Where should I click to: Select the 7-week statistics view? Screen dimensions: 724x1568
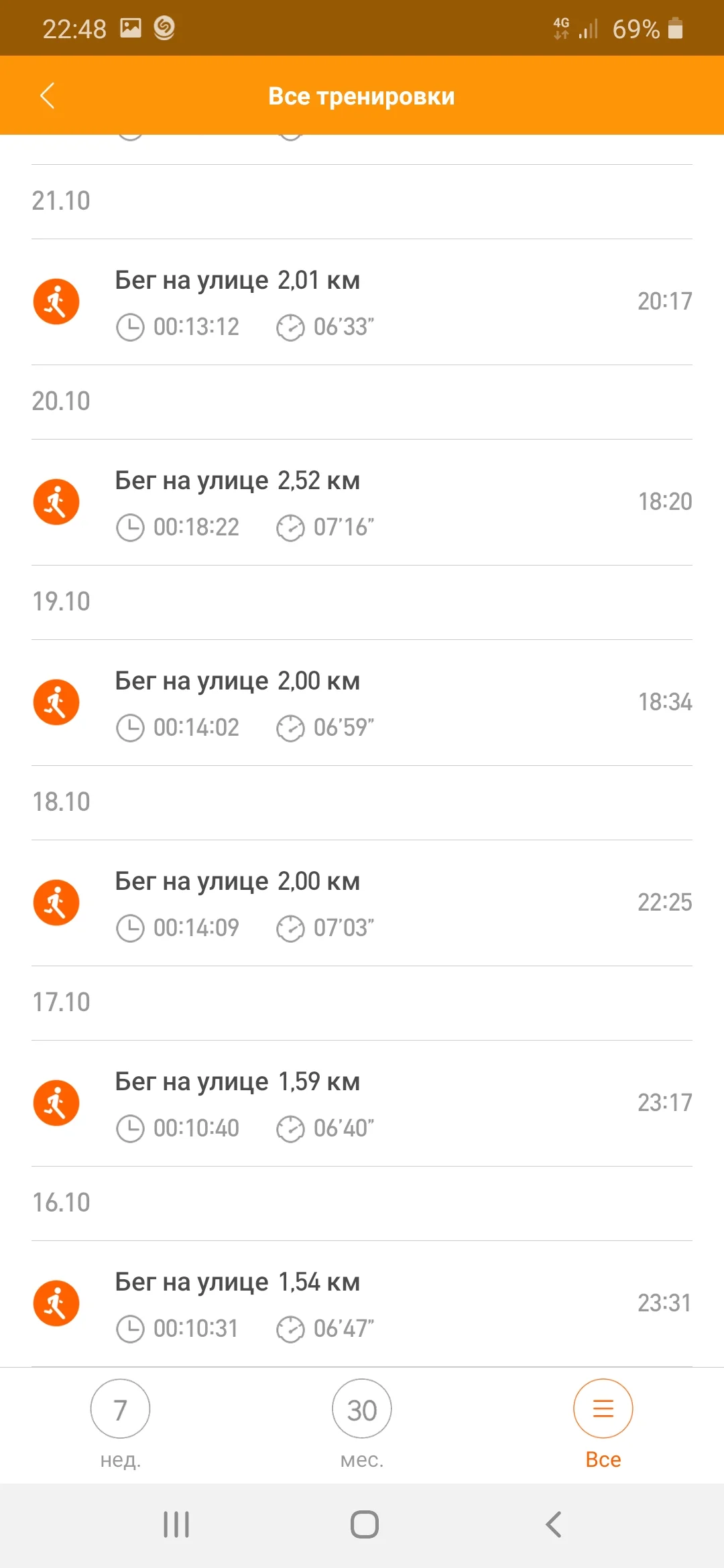[x=119, y=1409]
